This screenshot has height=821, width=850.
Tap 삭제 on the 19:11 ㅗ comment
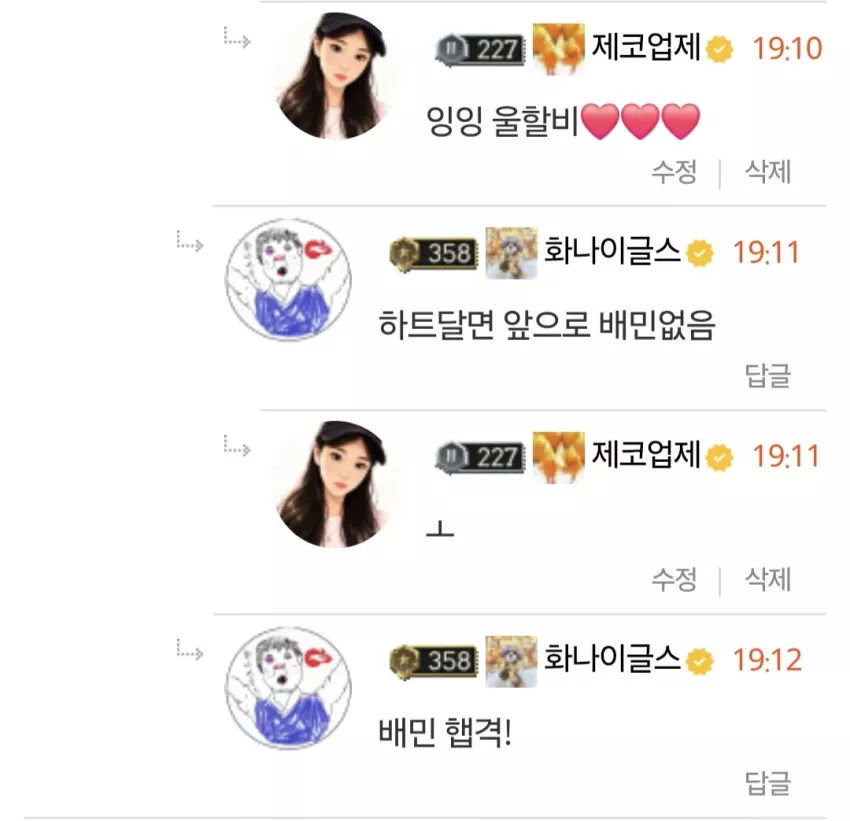pos(768,580)
